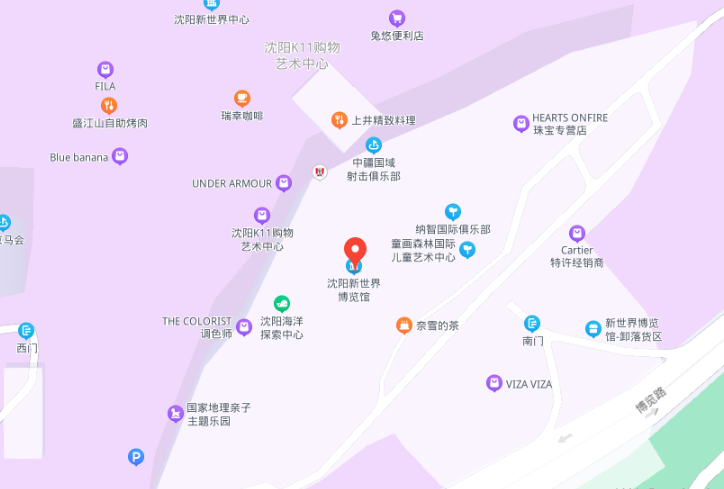Tap the VIZA VIZA store marker

coord(493,383)
